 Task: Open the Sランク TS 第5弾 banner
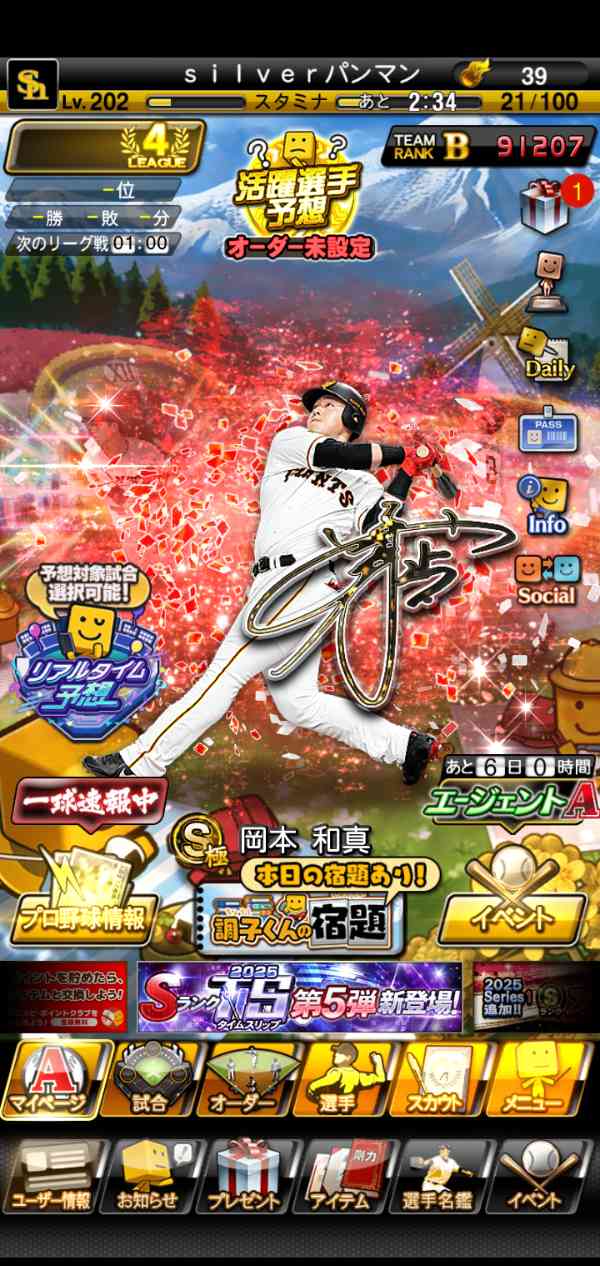tap(300, 997)
